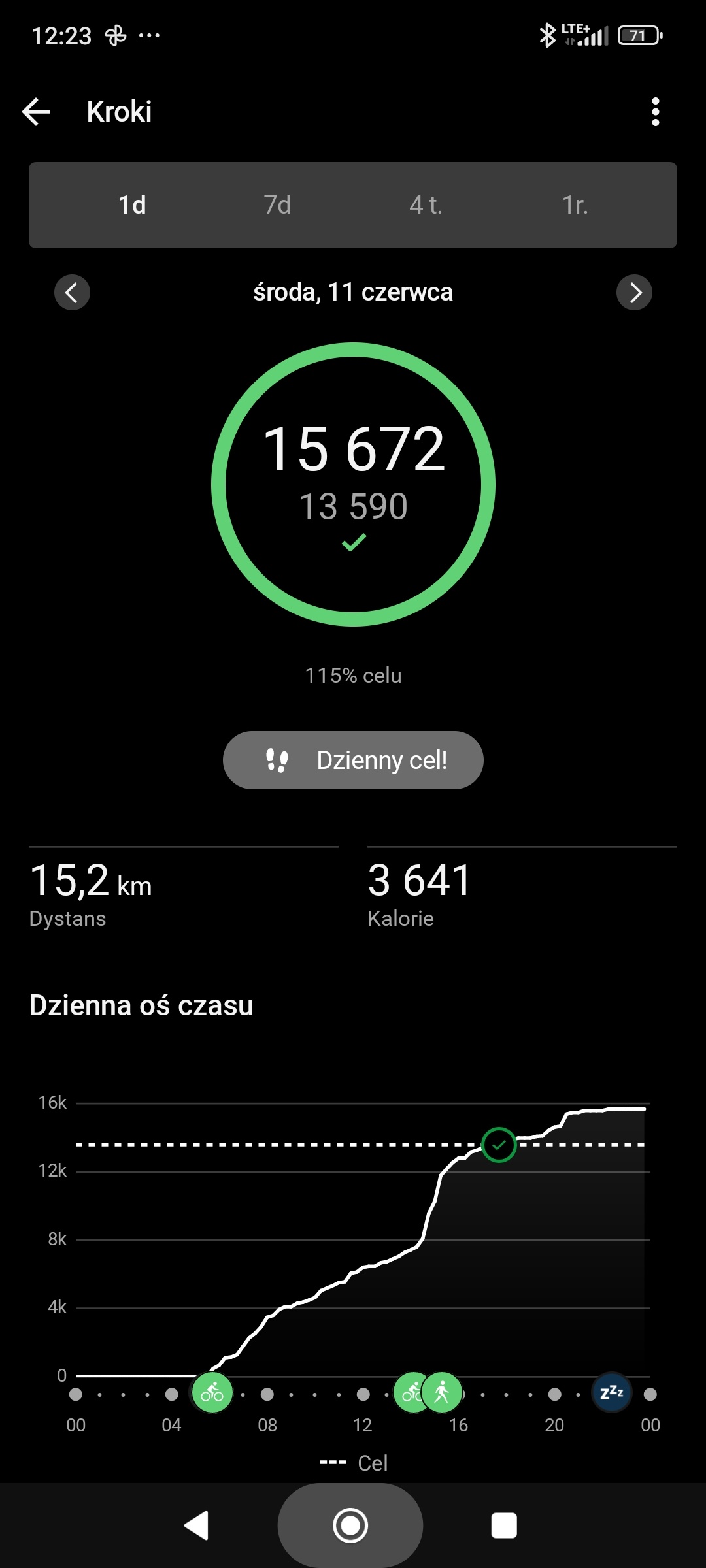Tap the walking activity marker on timeline

443,1392
